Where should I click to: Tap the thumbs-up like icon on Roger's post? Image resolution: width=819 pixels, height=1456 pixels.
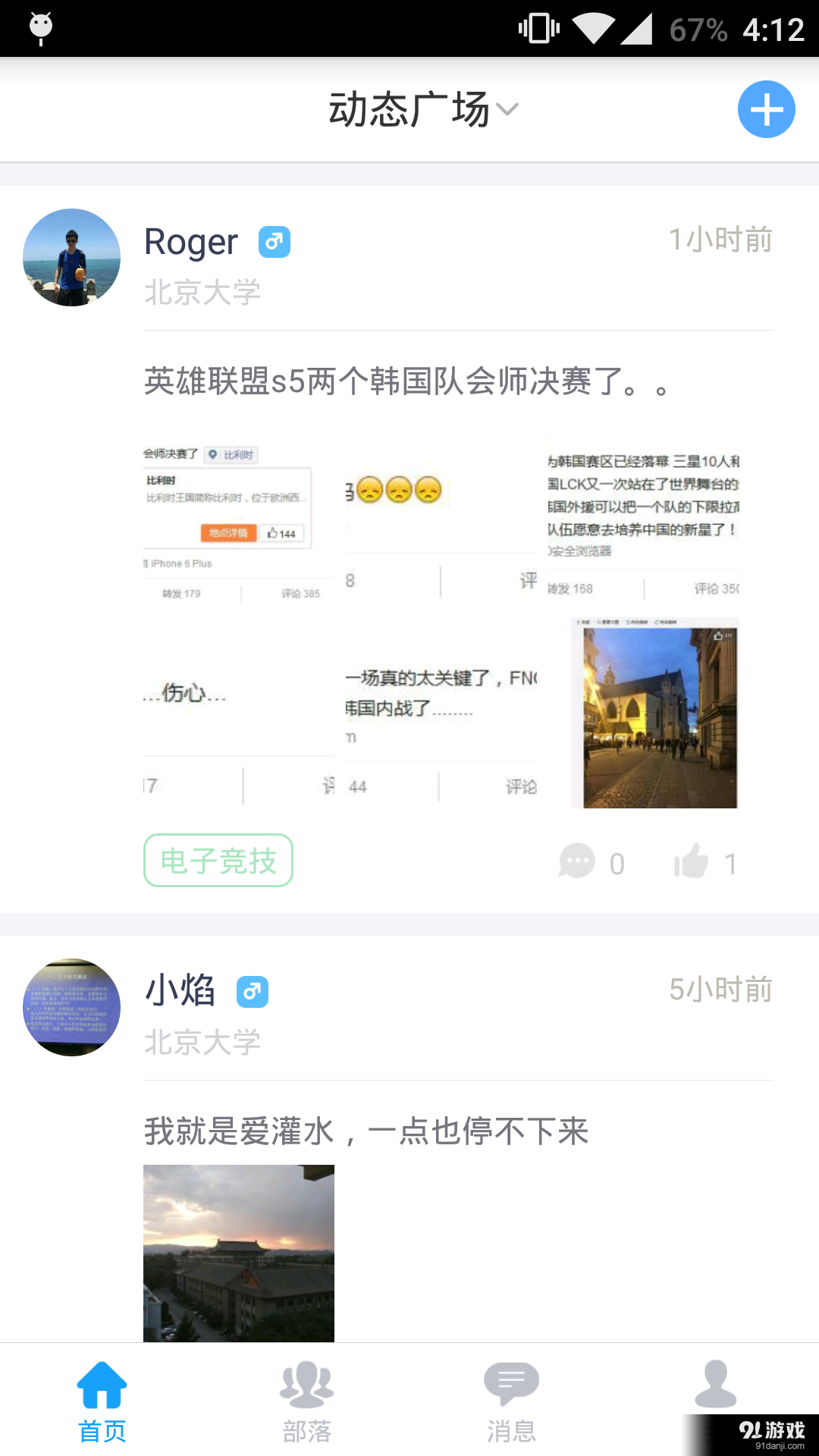pyautogui.click(x=694, y=861)
